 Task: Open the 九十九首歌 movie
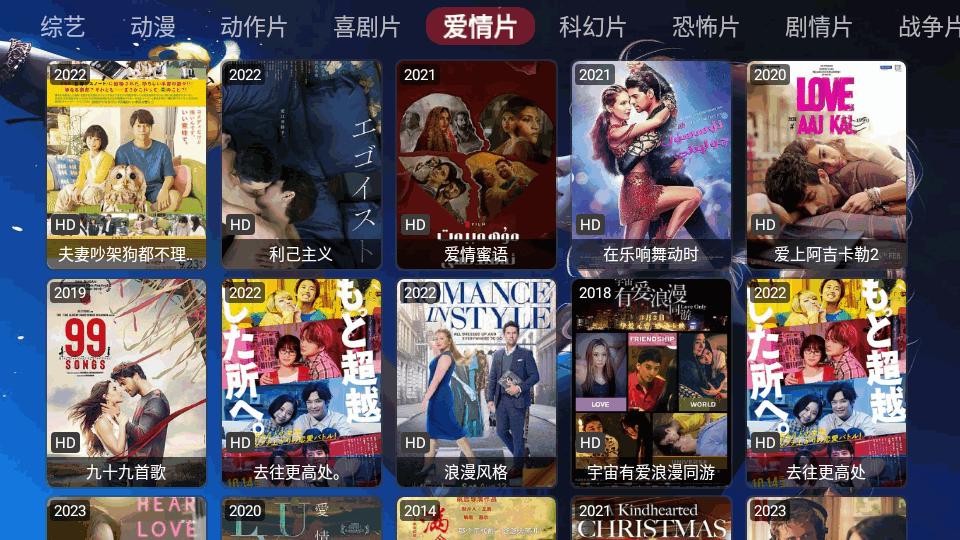(126, 383)
